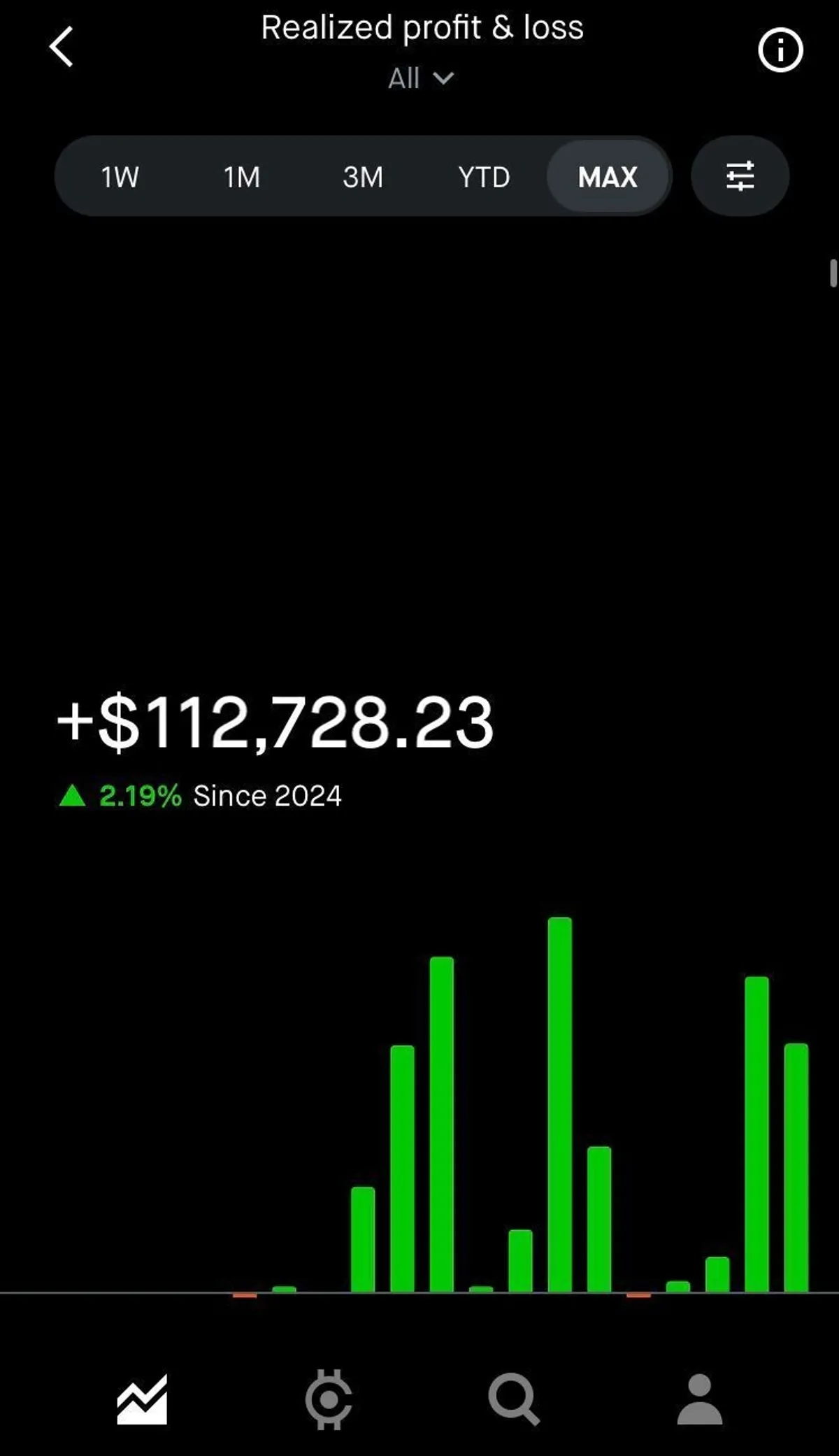The height and width of the screenshot is (1456, 839).
Task: Open the filter settings sliders button
Action: tap(740, 176)
